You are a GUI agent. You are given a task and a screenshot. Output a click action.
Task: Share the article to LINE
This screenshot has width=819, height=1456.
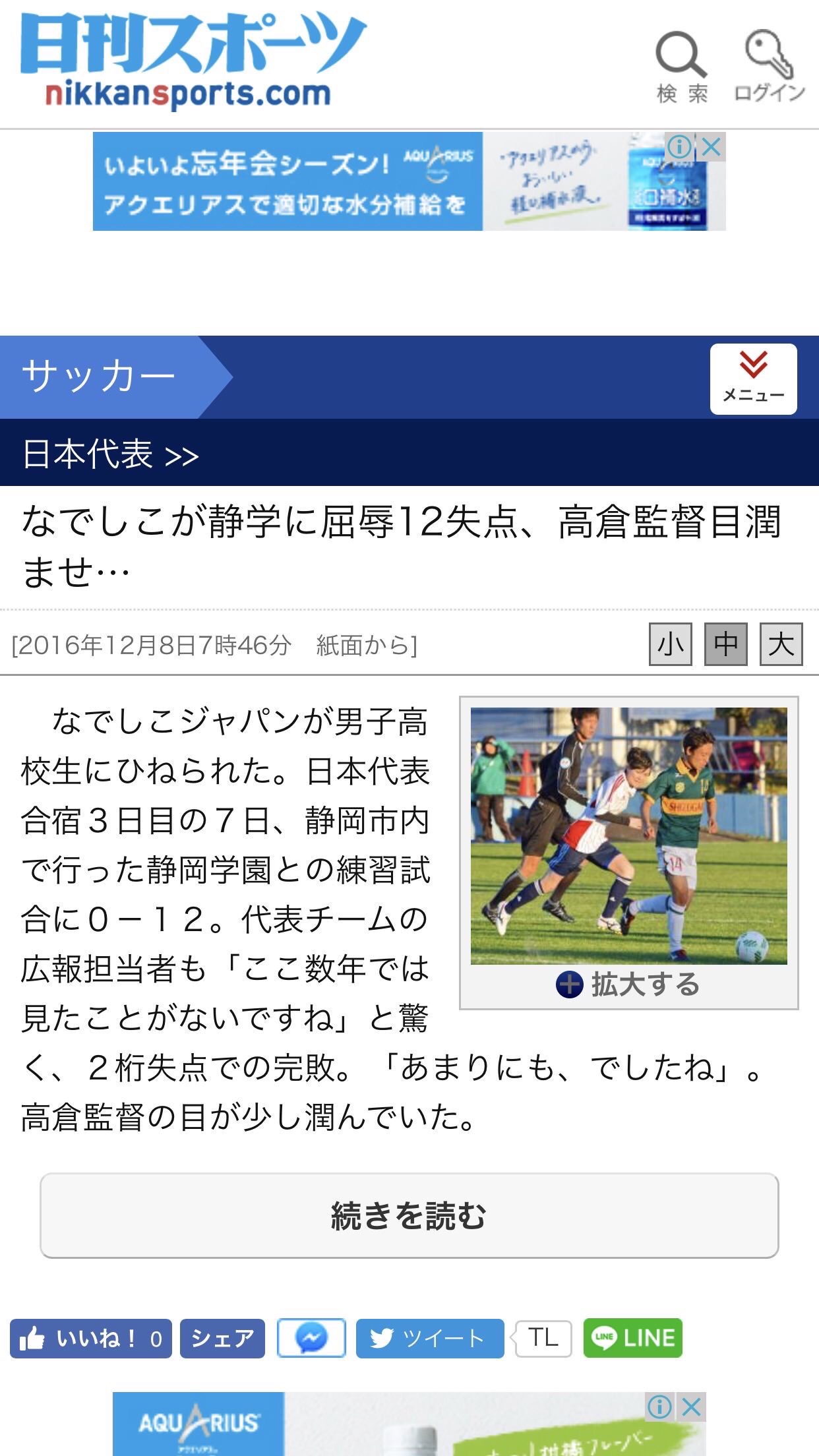pos(632,1338)
